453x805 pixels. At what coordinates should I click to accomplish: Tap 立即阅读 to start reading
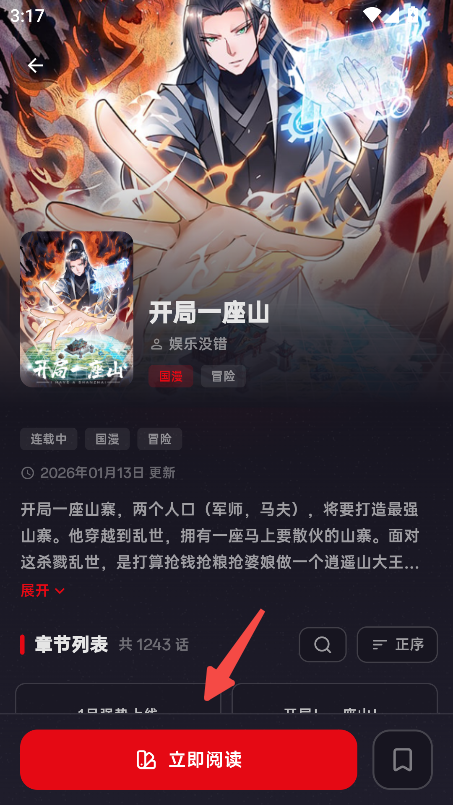[188, 759]
